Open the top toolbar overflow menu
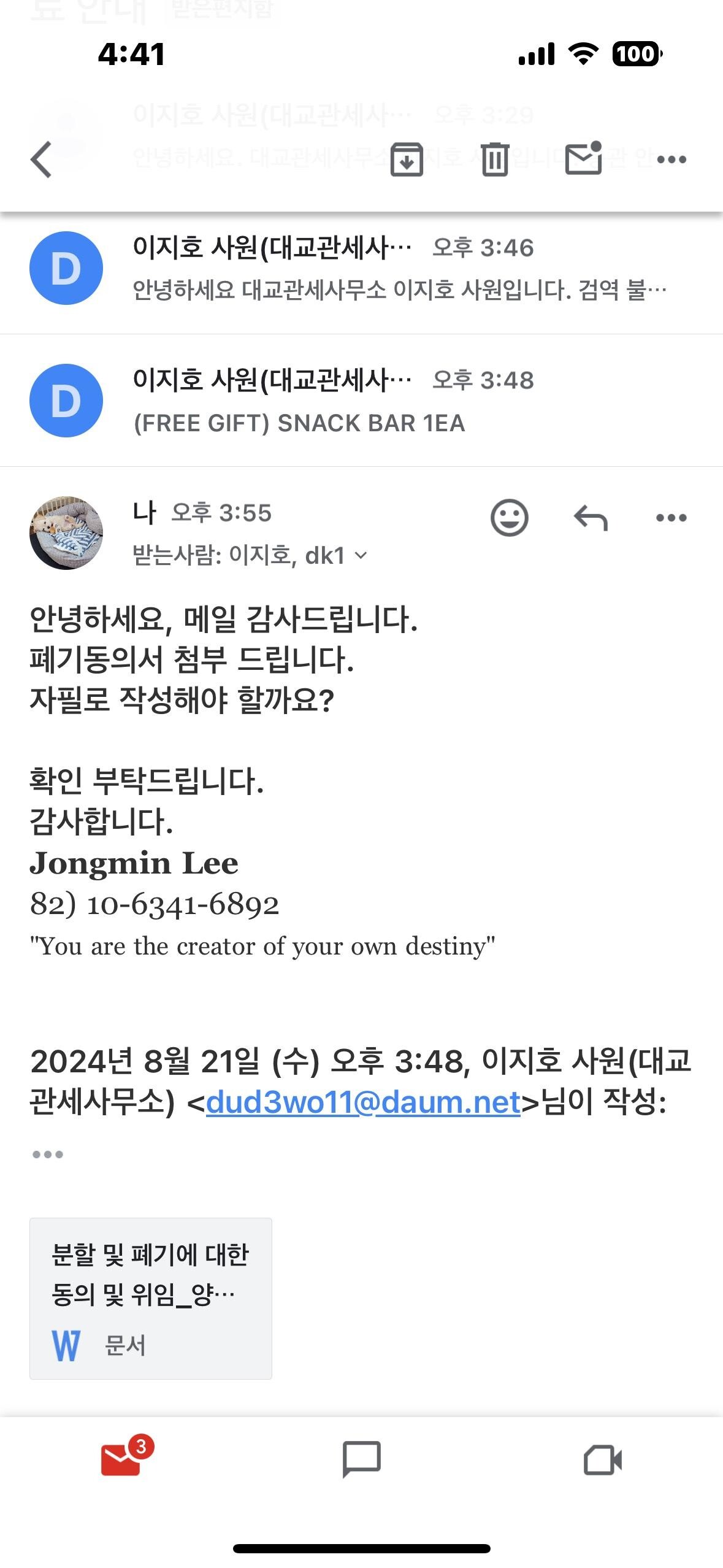 (x=671, y=159)
